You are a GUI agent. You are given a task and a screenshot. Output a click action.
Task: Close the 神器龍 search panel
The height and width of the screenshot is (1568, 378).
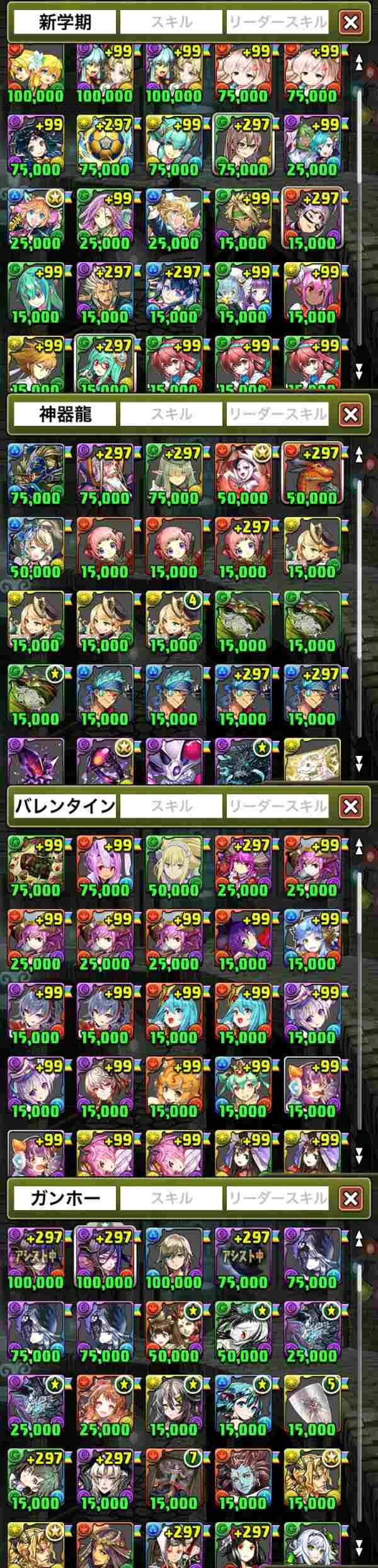(x=350, y=415)
